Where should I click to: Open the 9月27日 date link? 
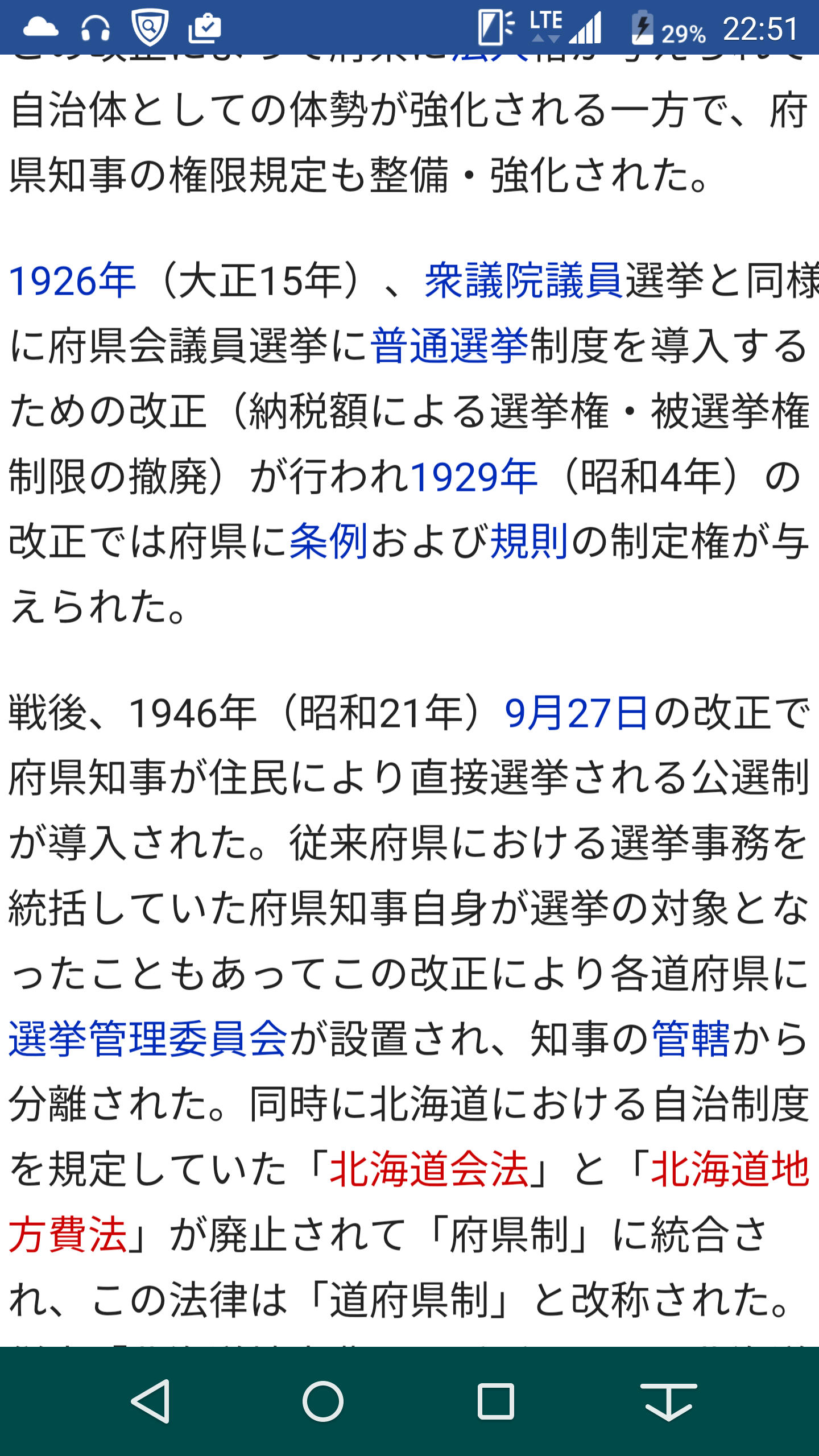point(576,714)
